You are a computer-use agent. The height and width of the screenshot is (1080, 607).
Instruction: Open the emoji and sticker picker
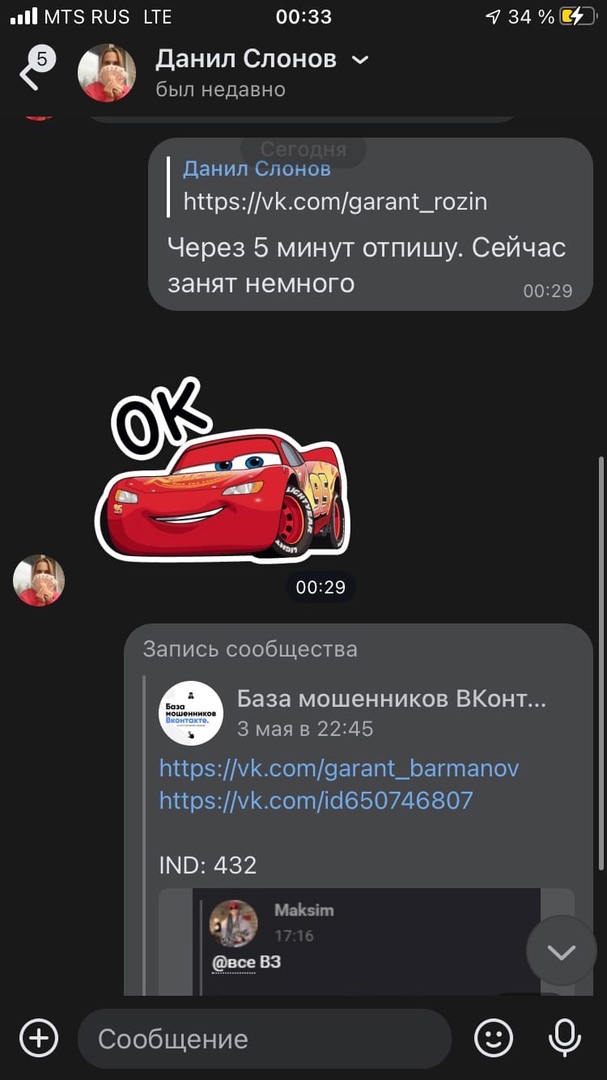click(x=493, y=1038)
